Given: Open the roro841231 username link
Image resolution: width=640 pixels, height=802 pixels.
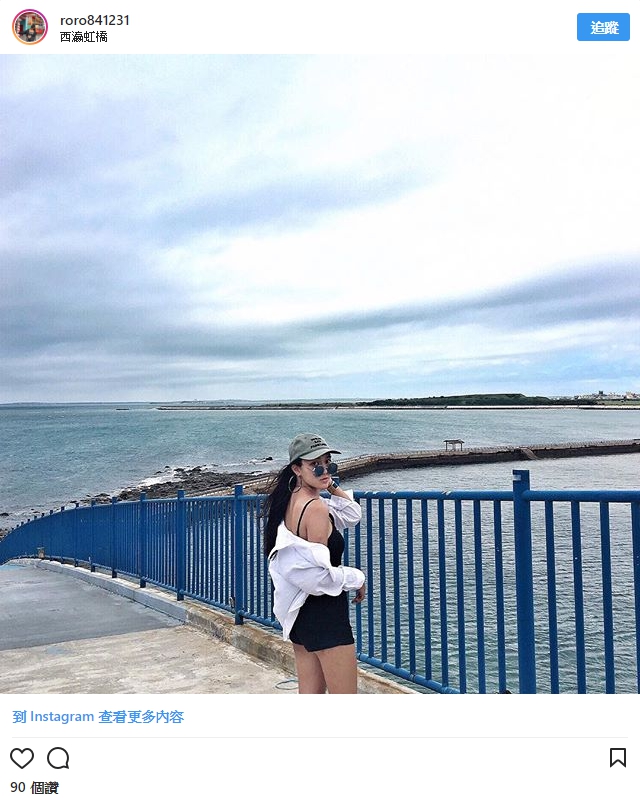Looking at the screenshot, I should coord(95,20).
